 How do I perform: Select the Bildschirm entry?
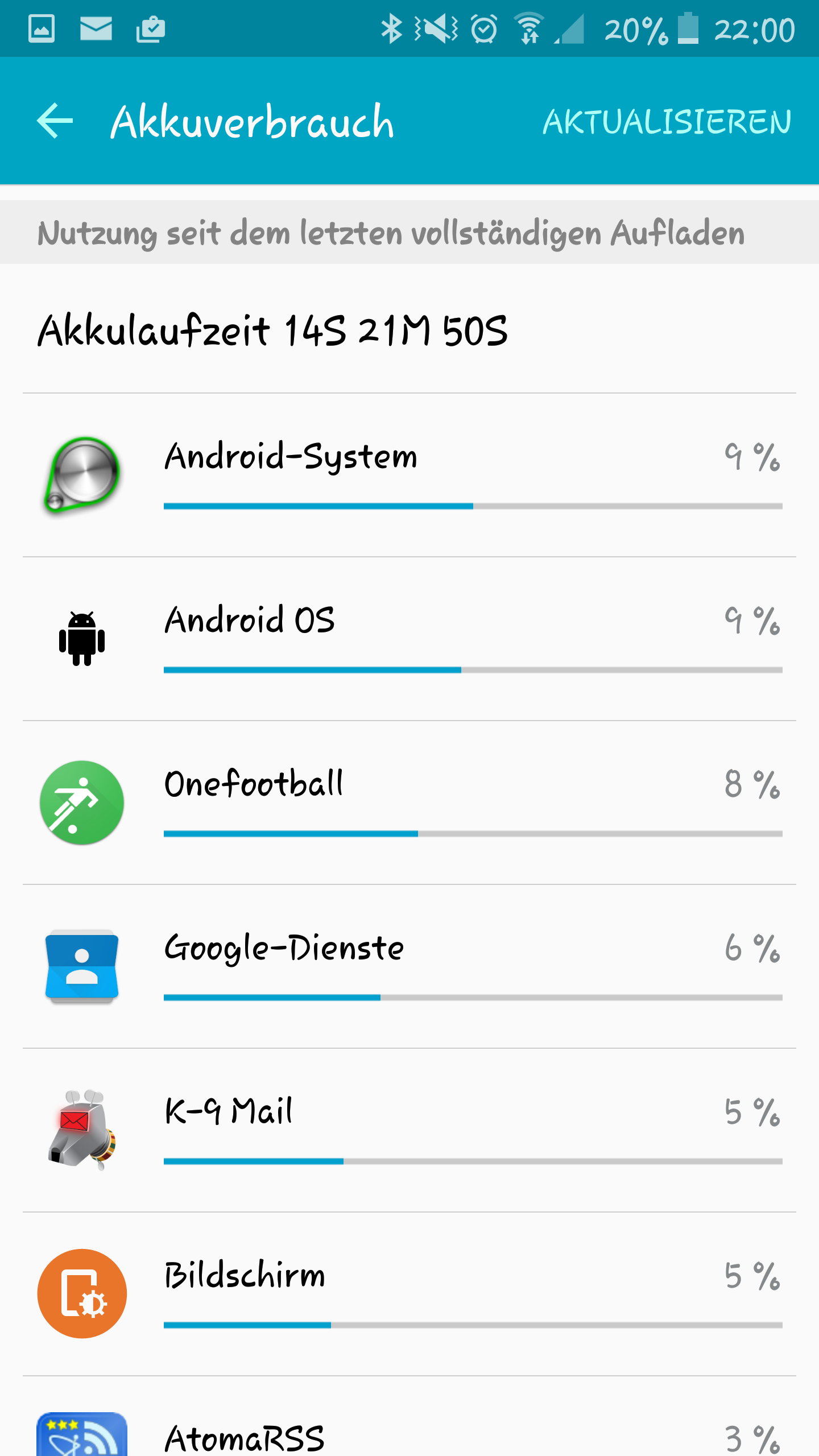pos(409,1294)
